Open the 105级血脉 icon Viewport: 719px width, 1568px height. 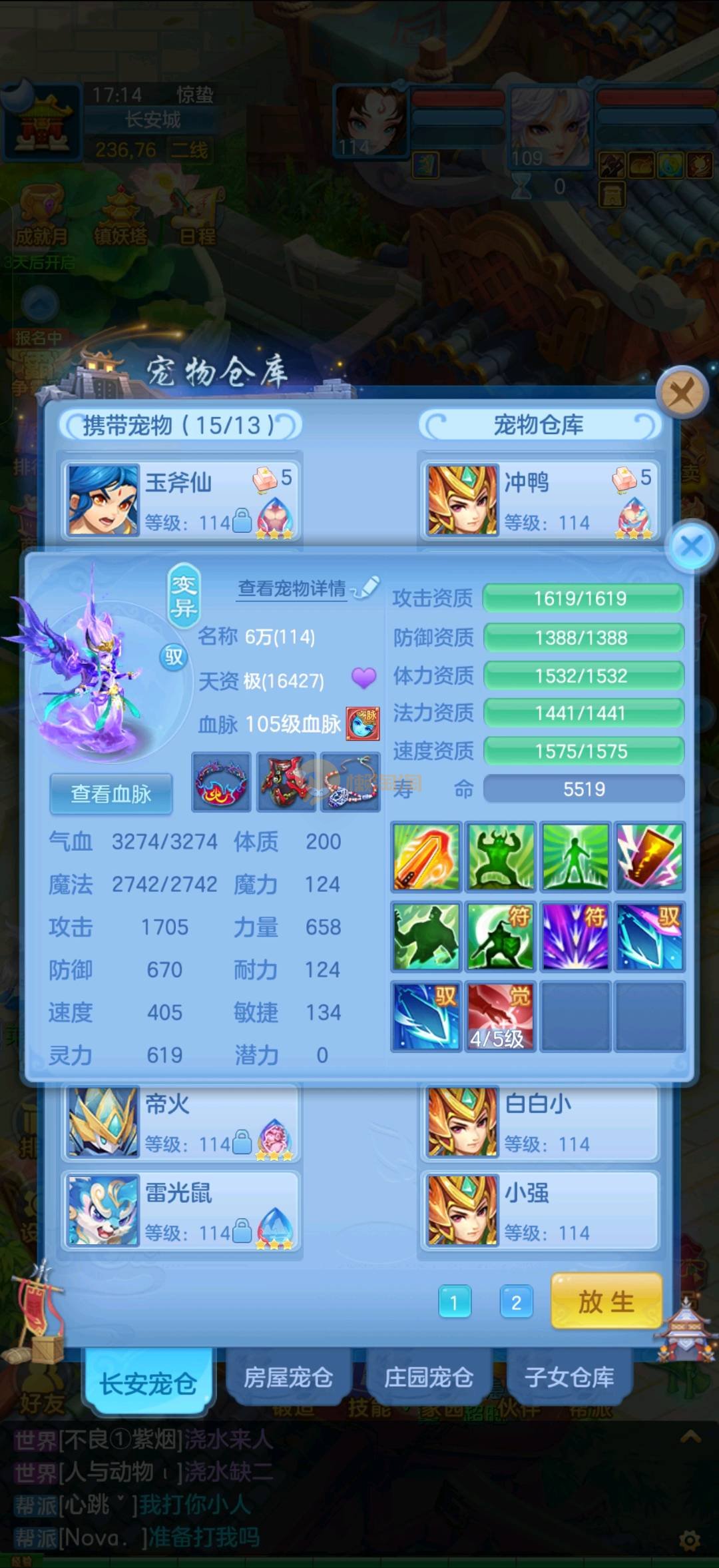pyautogui.click(x=363, y=724)
